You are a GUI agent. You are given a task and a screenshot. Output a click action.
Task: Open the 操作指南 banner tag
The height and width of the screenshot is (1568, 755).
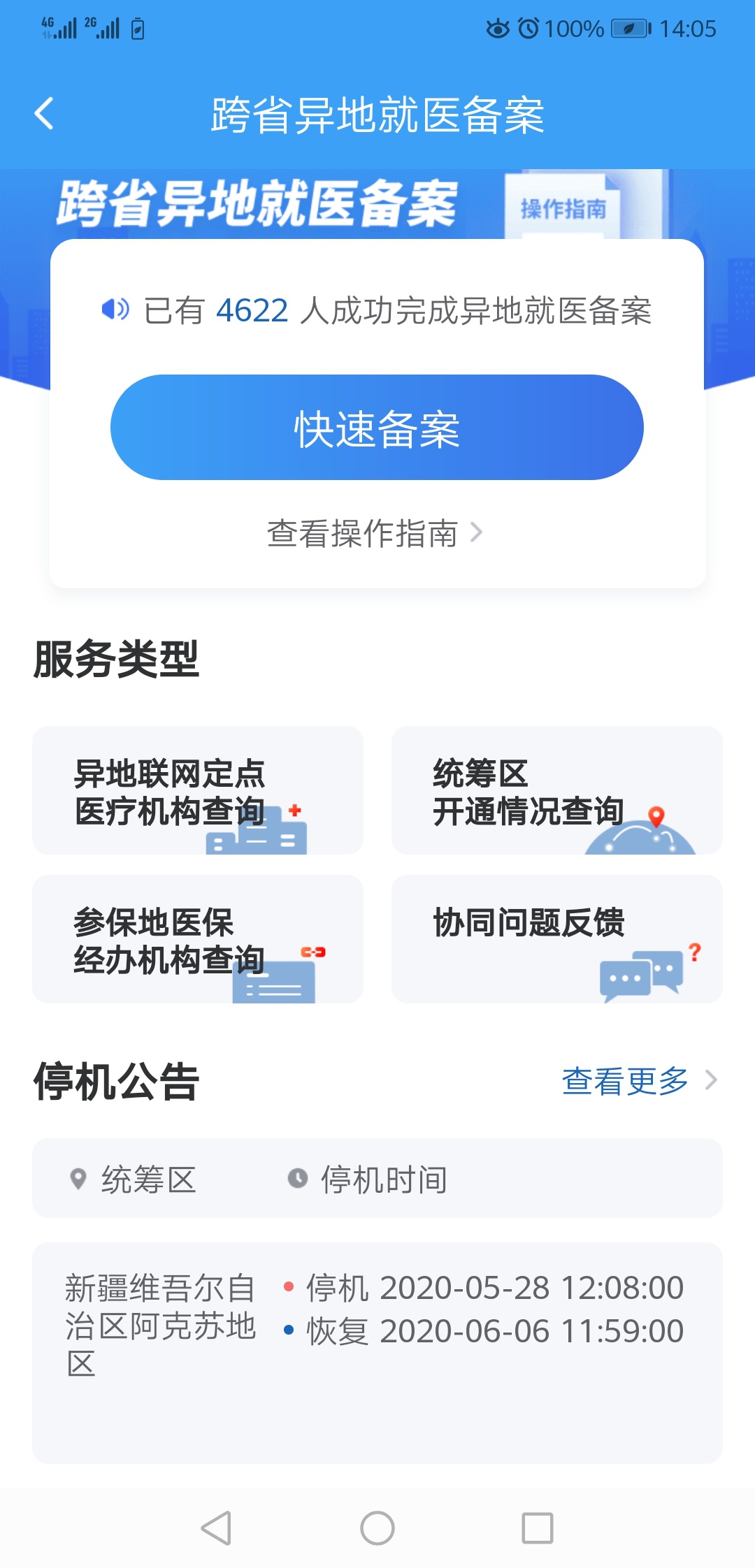[x=563, y=208]
